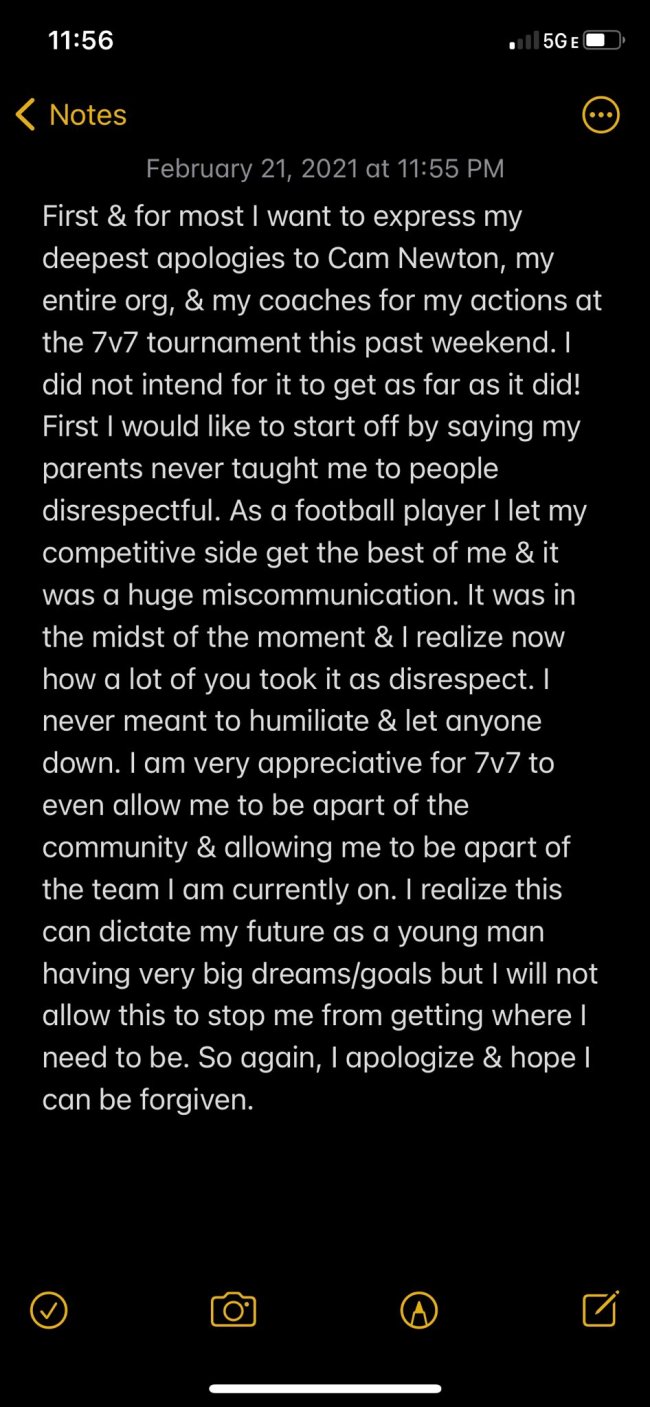Add a checklist to the note

pyautogui.click(x=49, y=1309)
